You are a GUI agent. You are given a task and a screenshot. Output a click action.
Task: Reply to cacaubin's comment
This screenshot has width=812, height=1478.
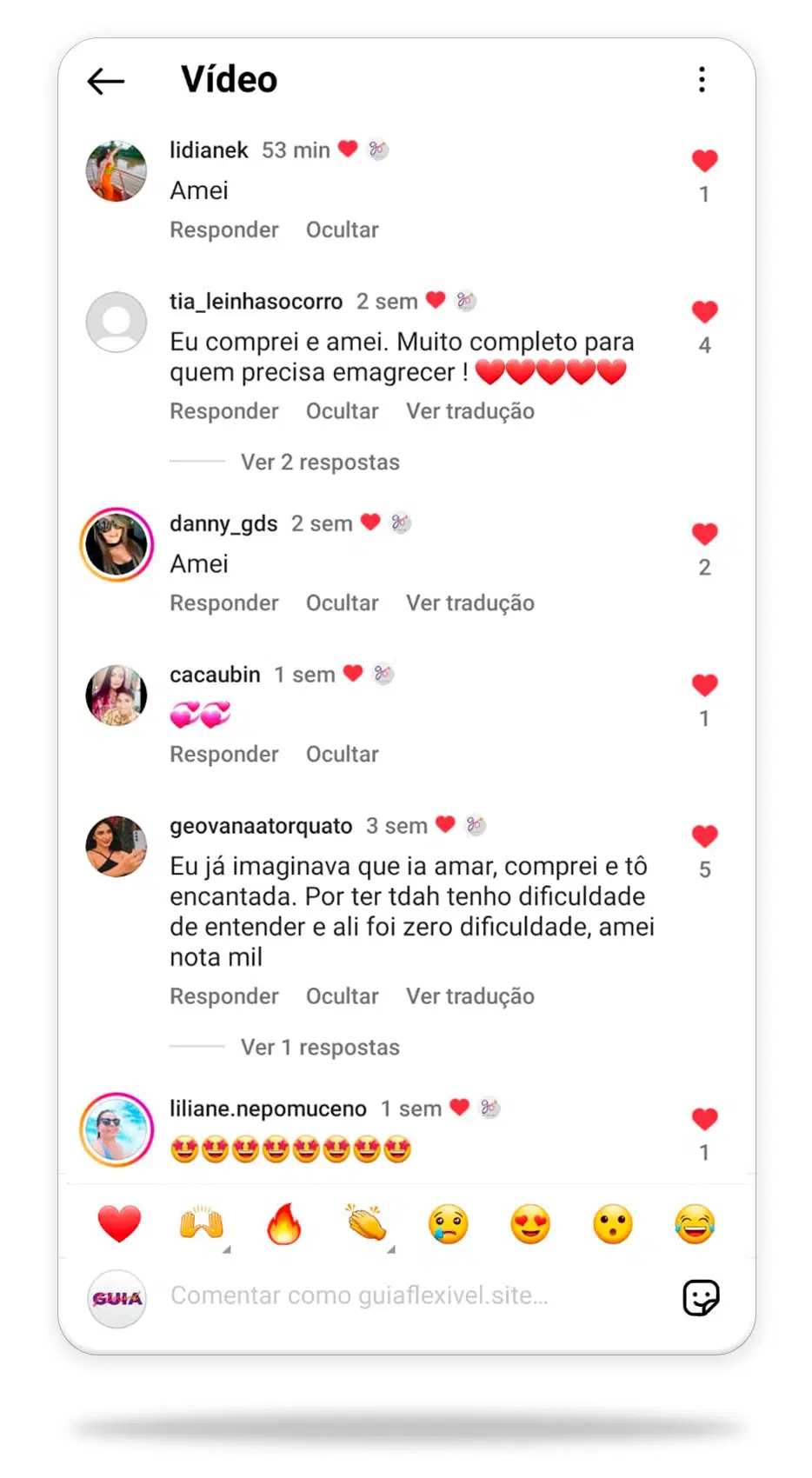[223, 755]
